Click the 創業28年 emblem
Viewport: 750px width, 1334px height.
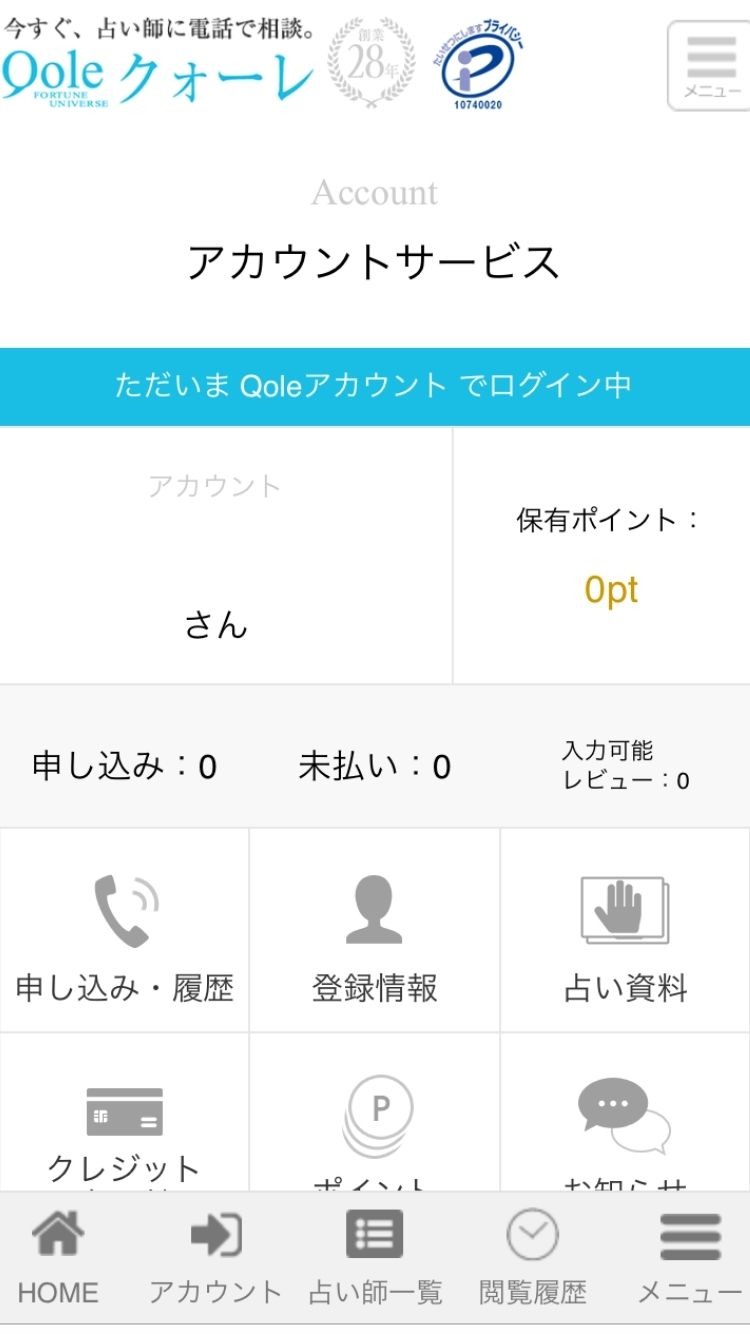tap(370, 63)
